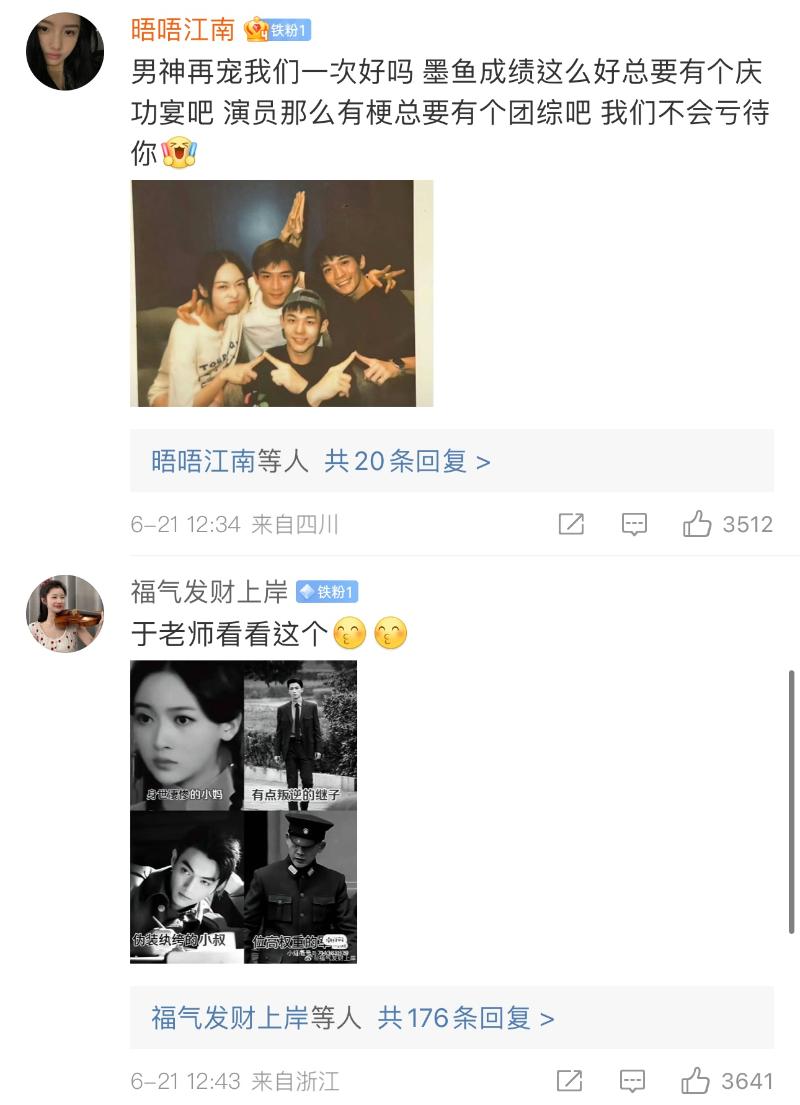View the group photo in 唔唔江南's comment

281,293
